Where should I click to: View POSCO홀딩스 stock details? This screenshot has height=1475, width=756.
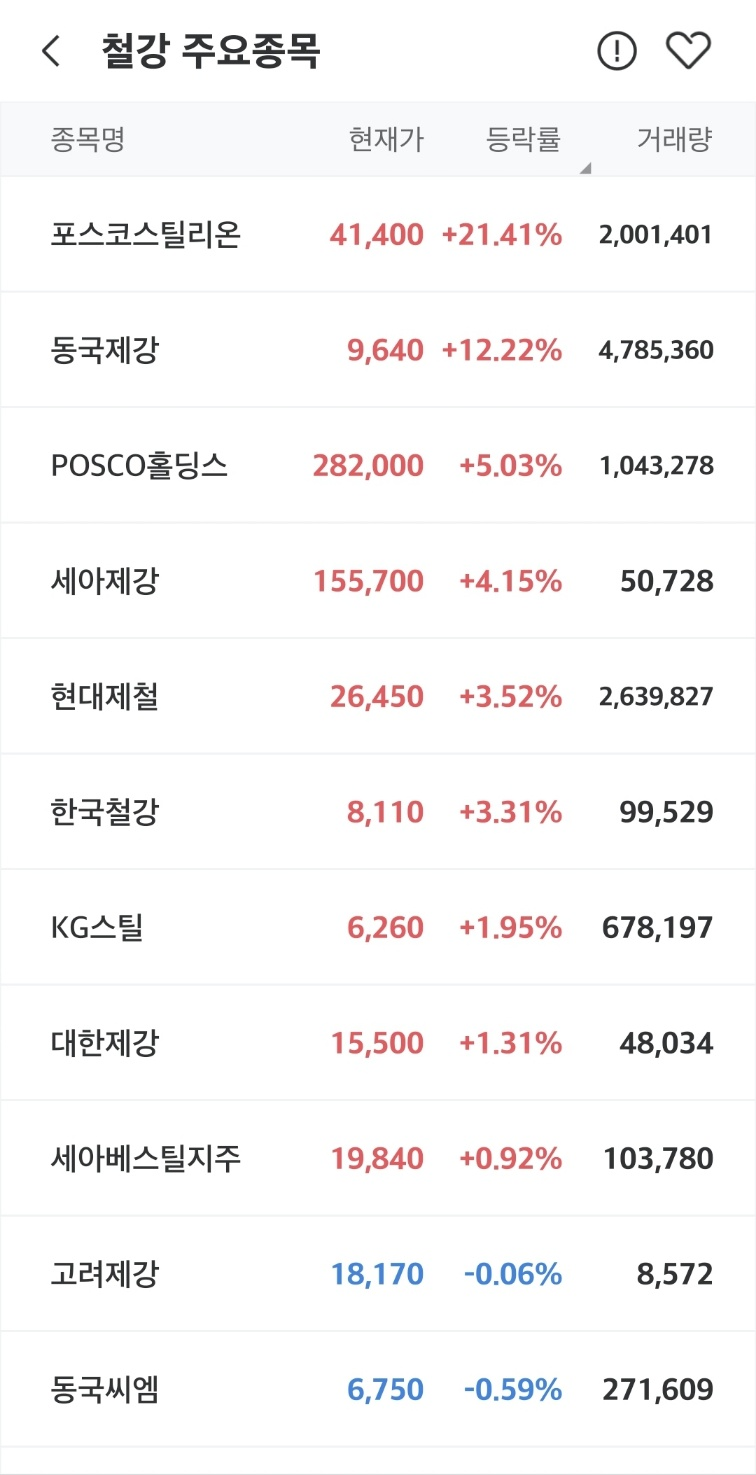[x=378, y=466]
